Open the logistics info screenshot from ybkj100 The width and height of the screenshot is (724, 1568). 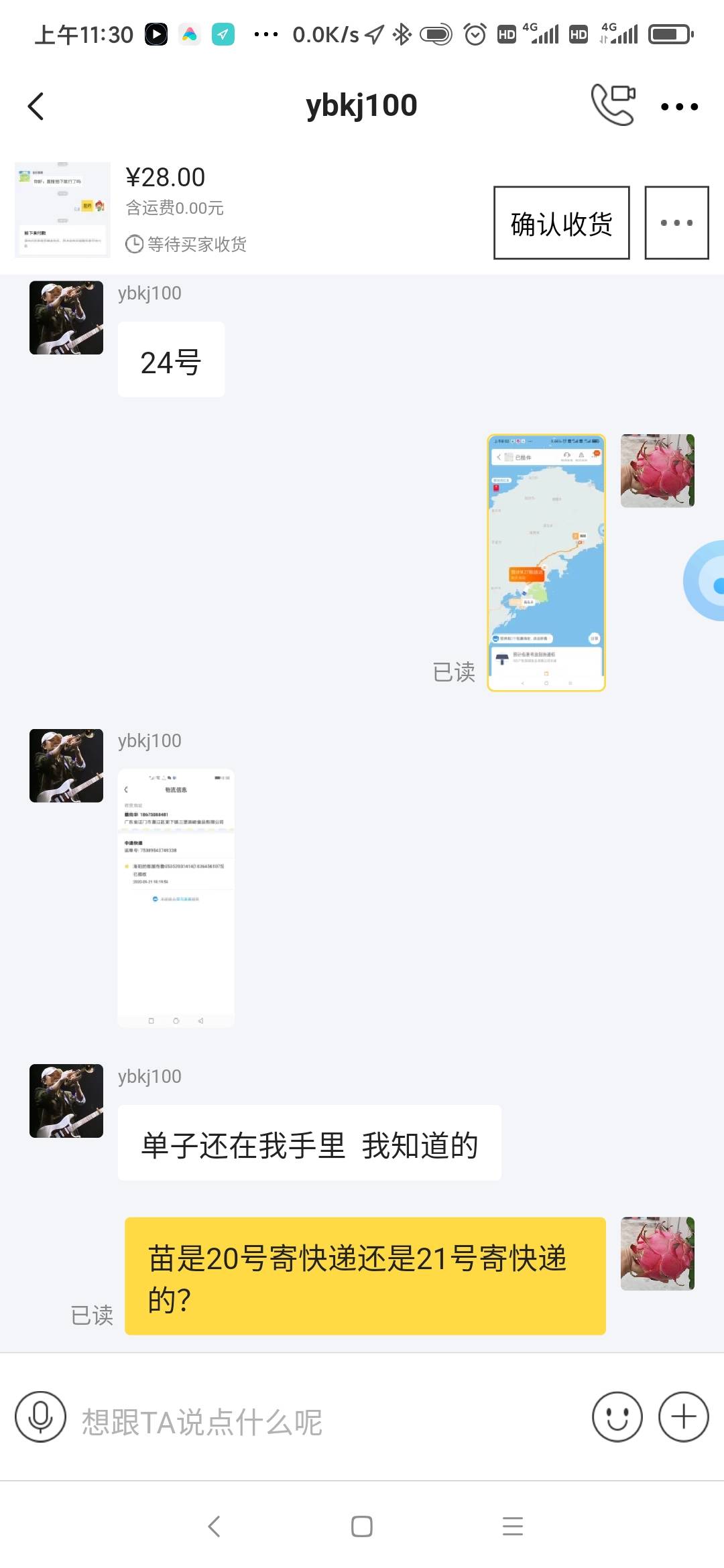click(176, 898)
